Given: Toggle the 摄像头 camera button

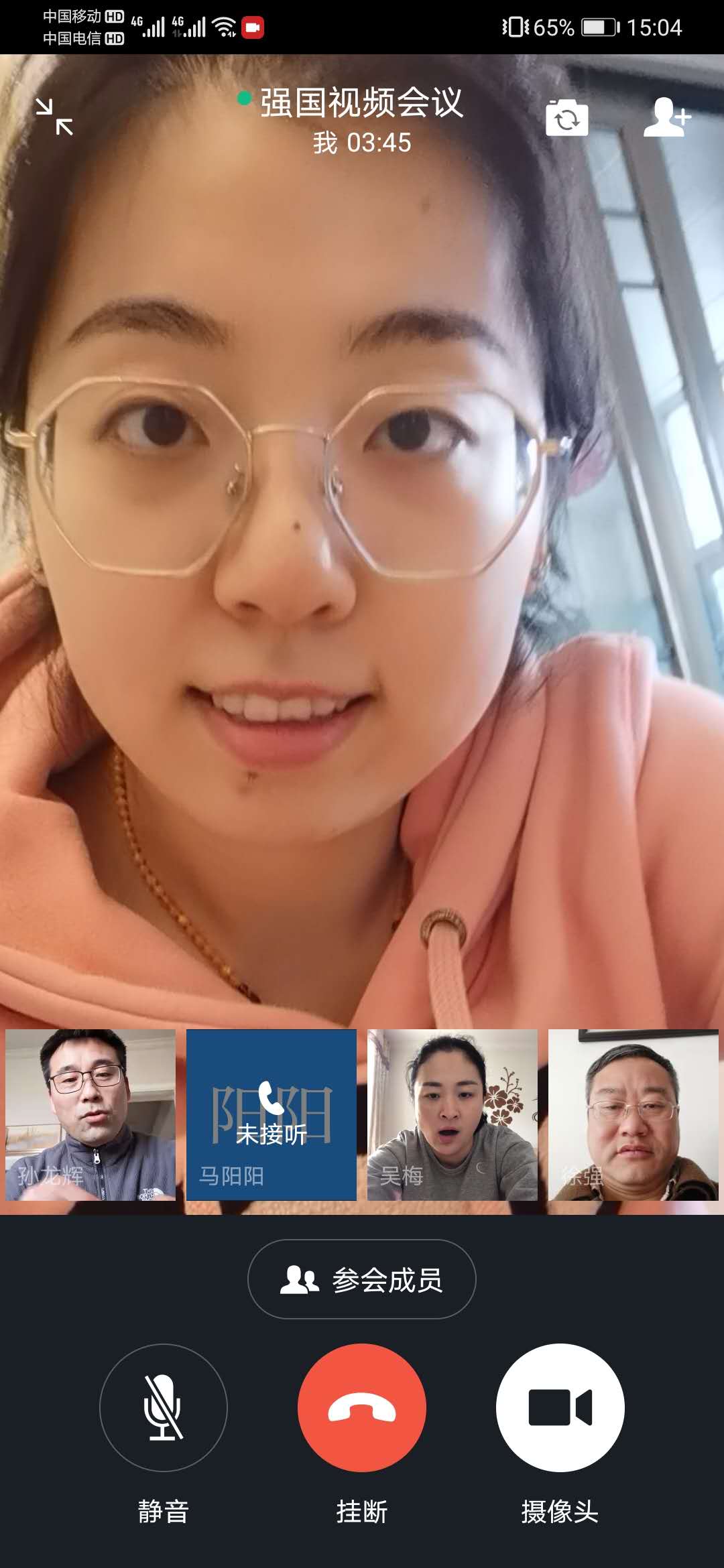Looking at the screenshot, I should pos(560,1408).
